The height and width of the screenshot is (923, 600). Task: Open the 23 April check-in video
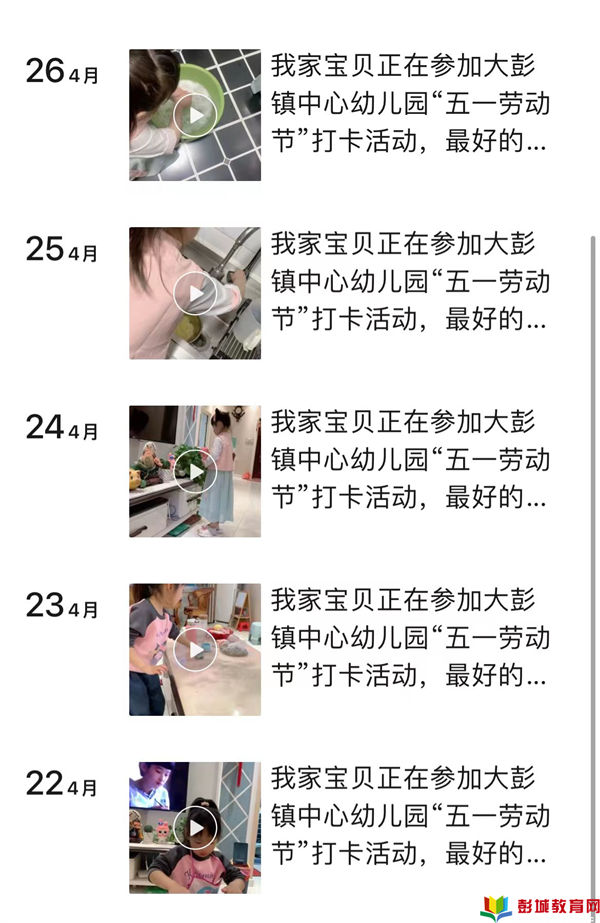(195, 649)
